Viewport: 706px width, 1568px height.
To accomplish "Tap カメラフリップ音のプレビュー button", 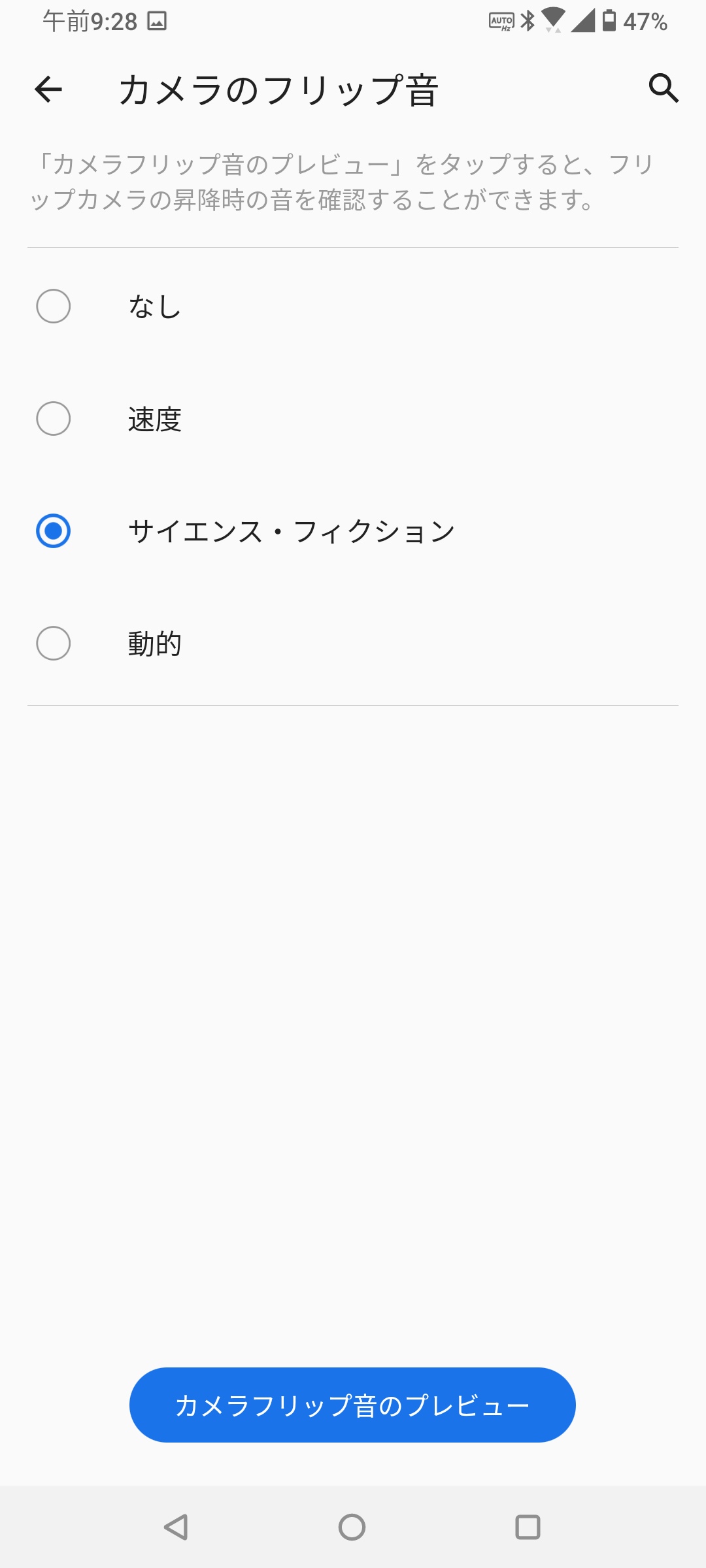I will (x=352, y=1405).
